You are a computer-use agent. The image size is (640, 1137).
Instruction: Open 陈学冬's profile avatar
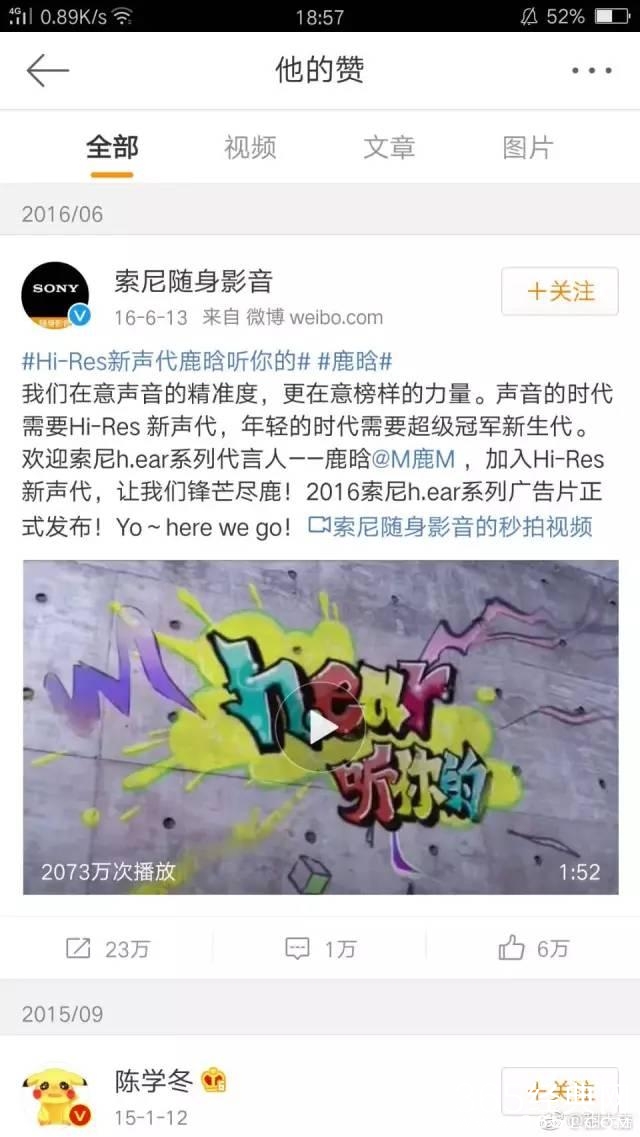click(56, 1098)
